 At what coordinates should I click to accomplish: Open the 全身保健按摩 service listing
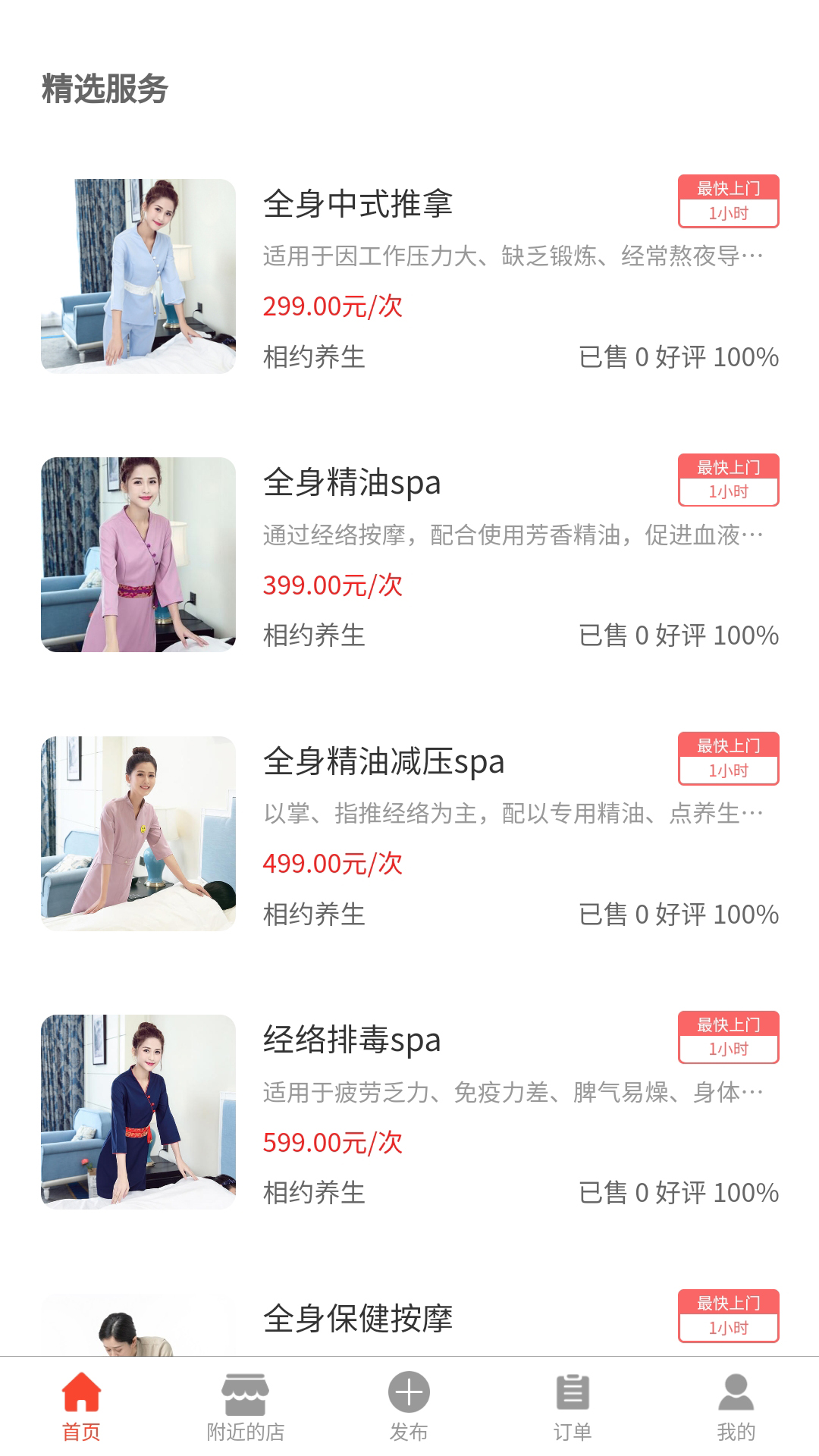pos(358,1319)
